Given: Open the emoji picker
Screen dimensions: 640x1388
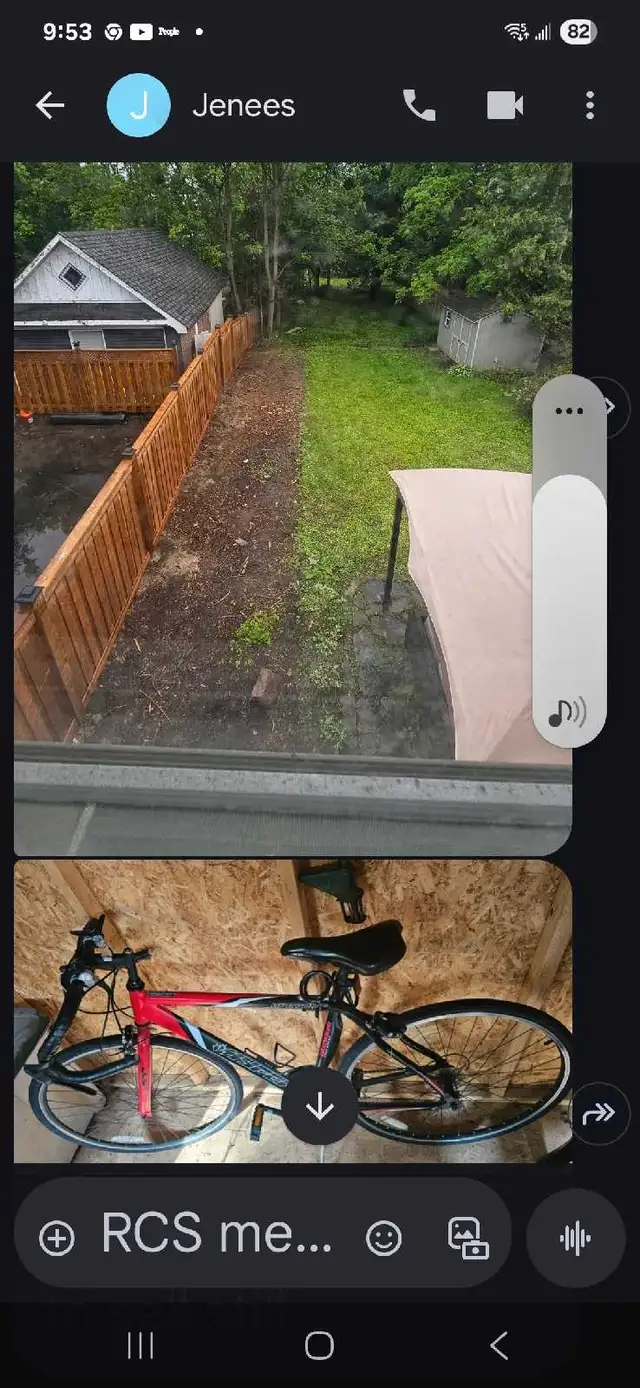Looking at the screenshot, I should [384, 1239].
